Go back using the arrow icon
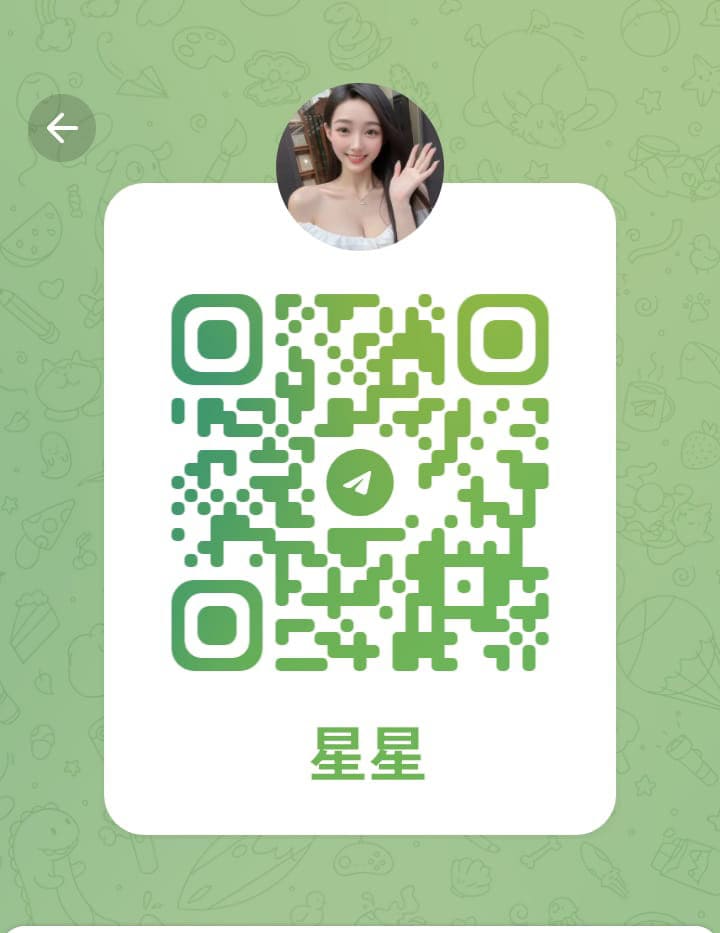The height and width of the screenshot is (933, 720). pyautogui.click(x=62, y=128)
